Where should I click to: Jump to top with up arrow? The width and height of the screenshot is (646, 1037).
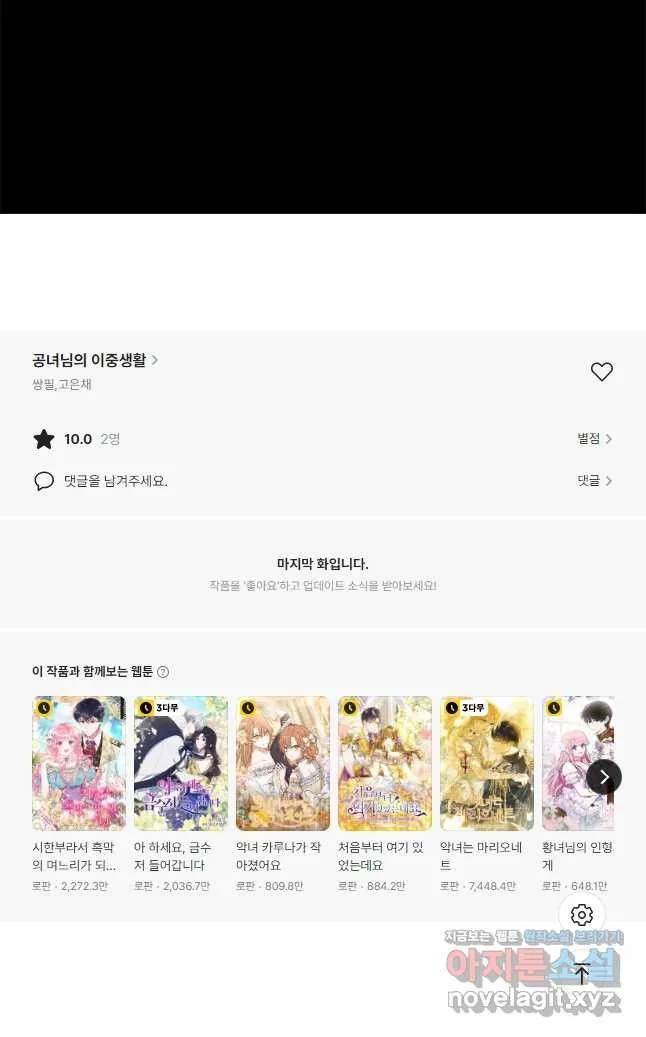pos(581,974)
